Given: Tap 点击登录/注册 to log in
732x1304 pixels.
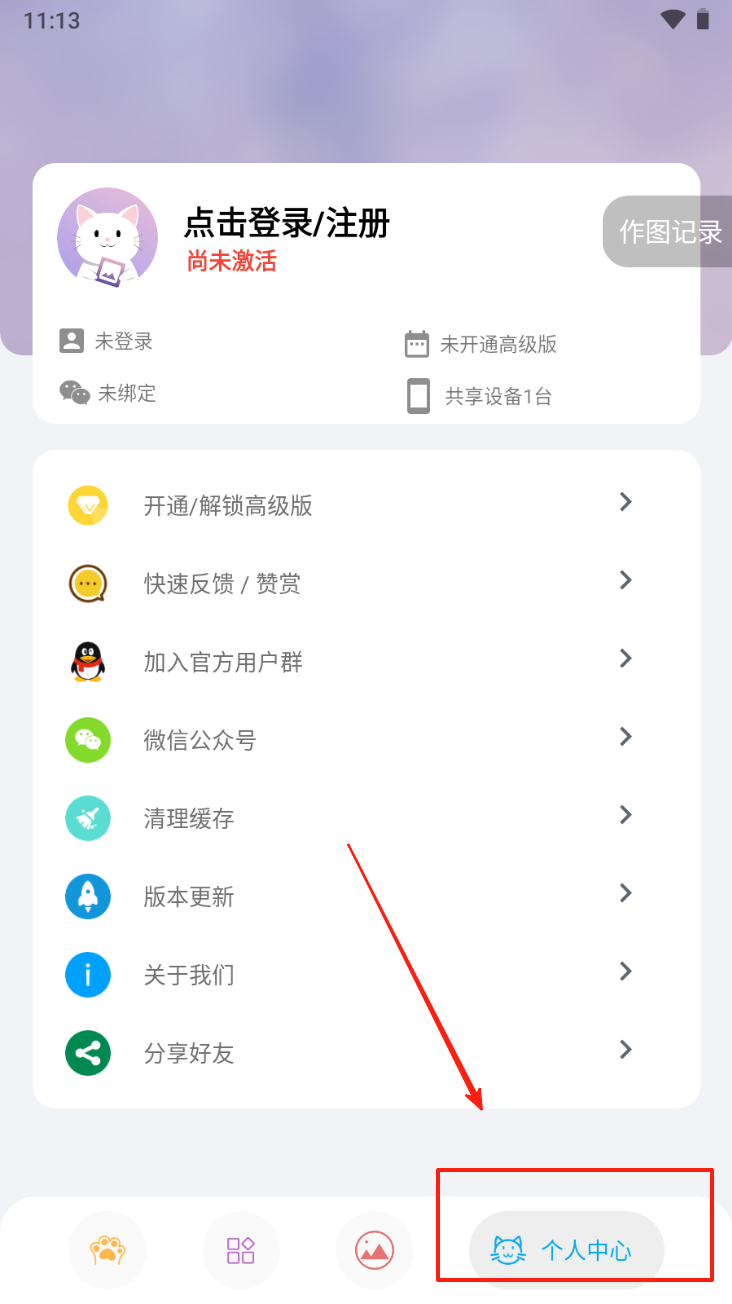Looking at the screenshot, I should (286, 223).
